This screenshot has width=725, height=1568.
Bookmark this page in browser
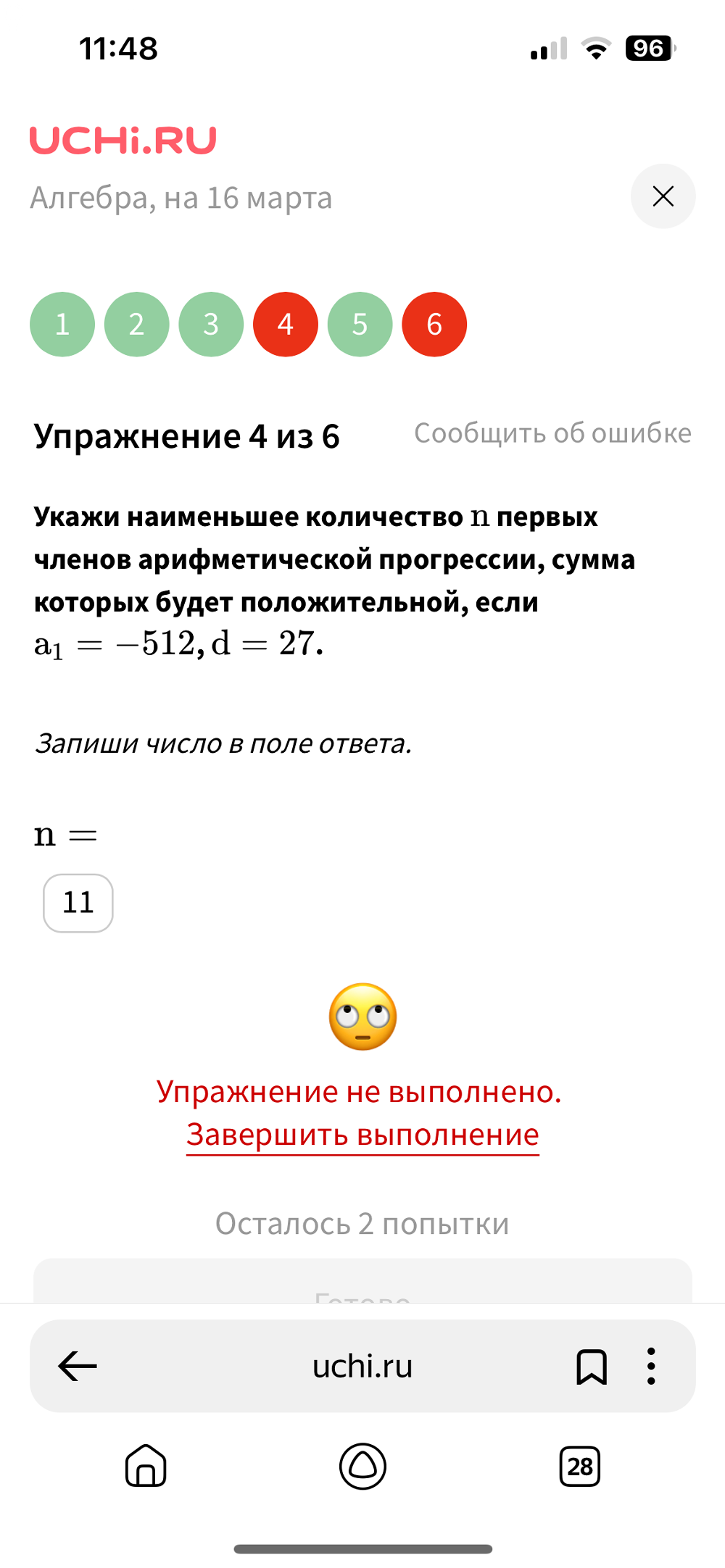pyautogui.click(x=592, y=1367)
